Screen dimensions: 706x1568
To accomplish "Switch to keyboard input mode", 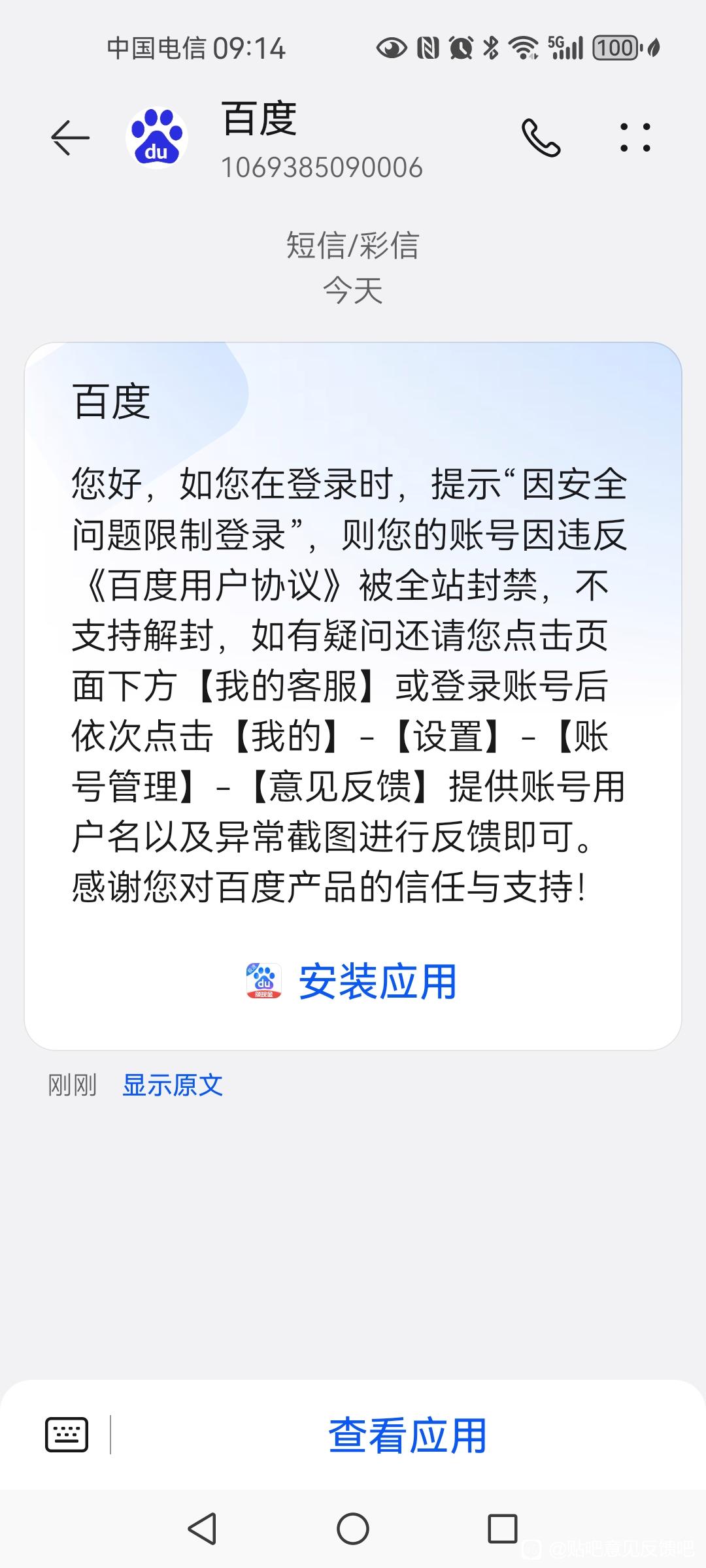I will tap(67, 1435).
